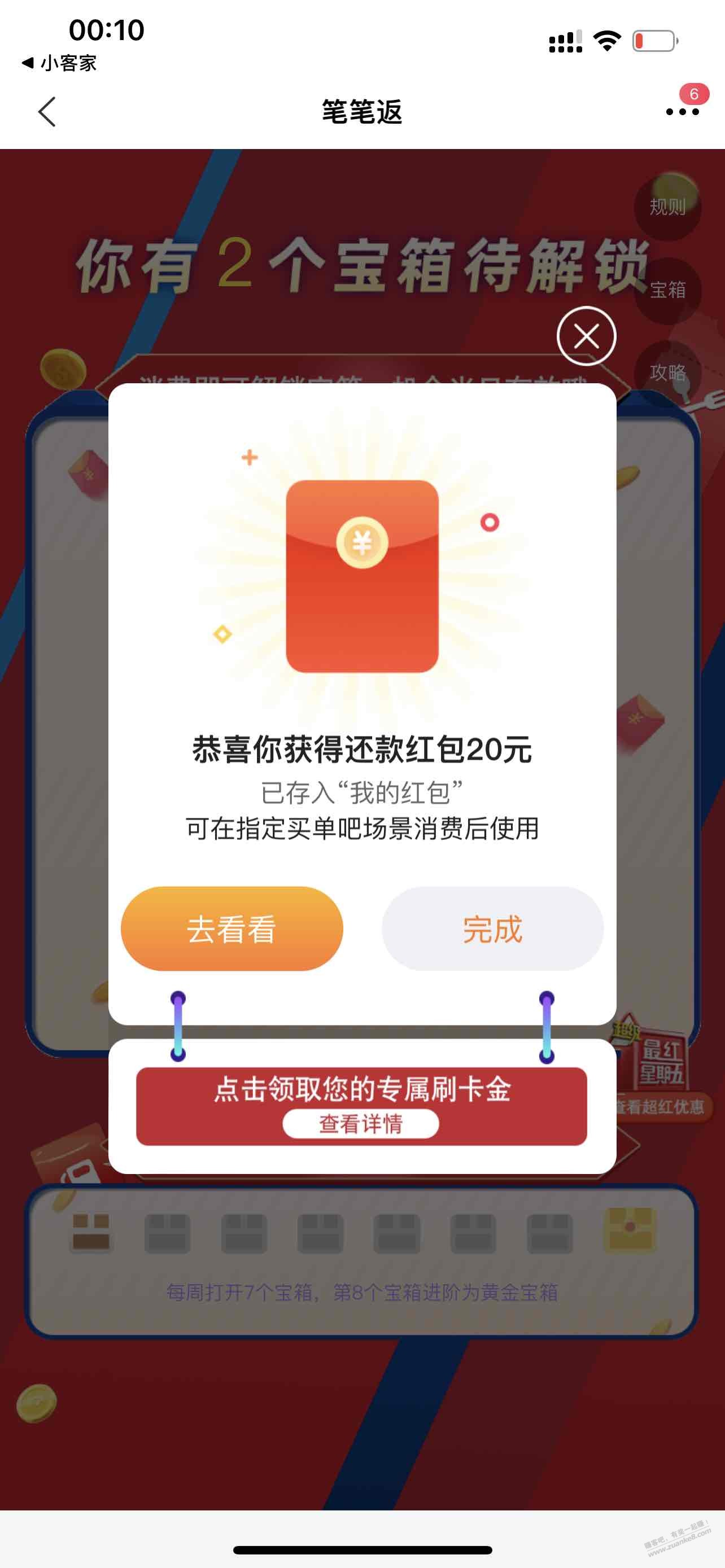Return to the 小客家 app
The width and height of the screenshot is (725, 1568).
60,63
